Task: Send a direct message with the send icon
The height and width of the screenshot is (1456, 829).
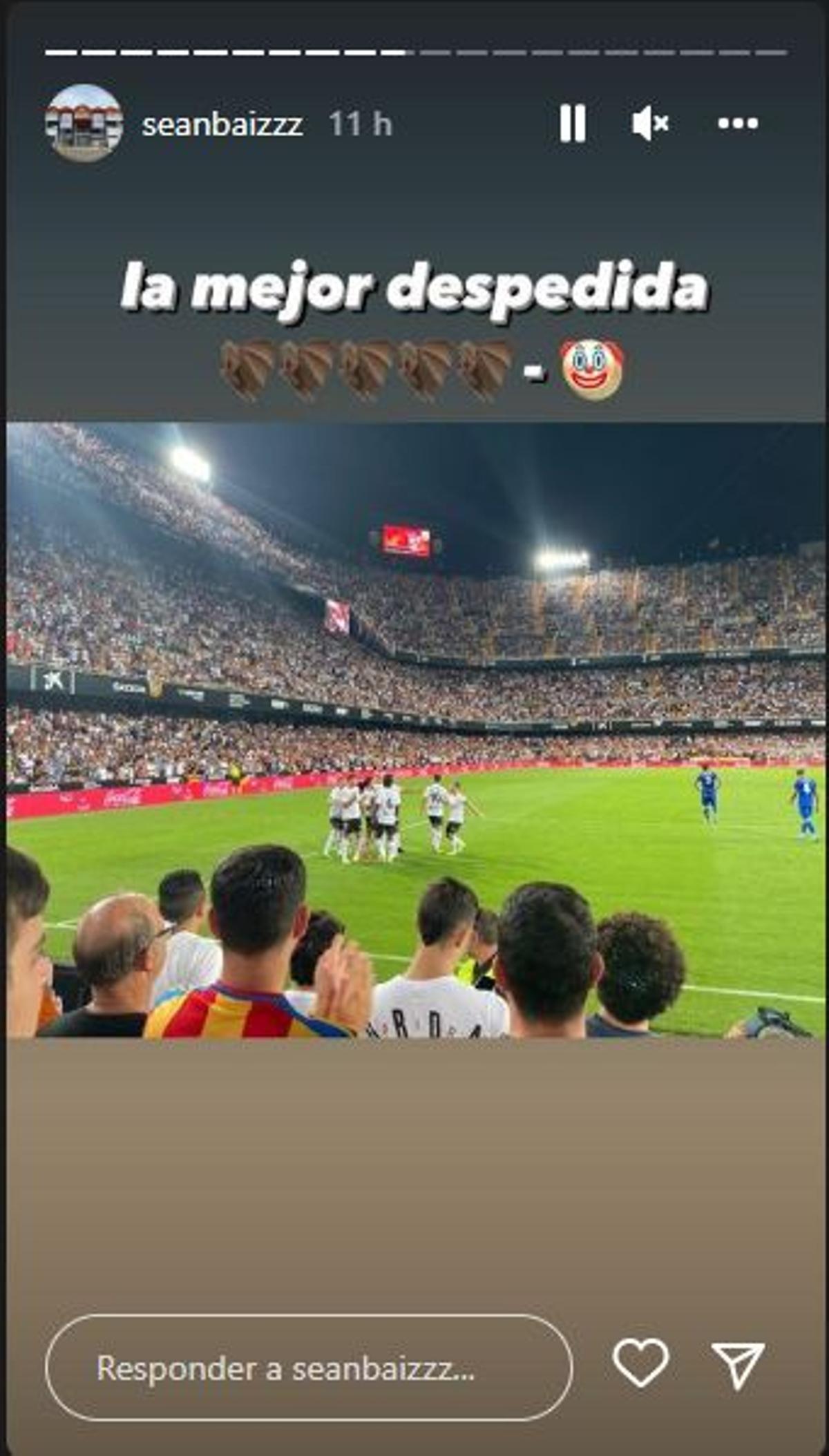Action: (738, 1362)
